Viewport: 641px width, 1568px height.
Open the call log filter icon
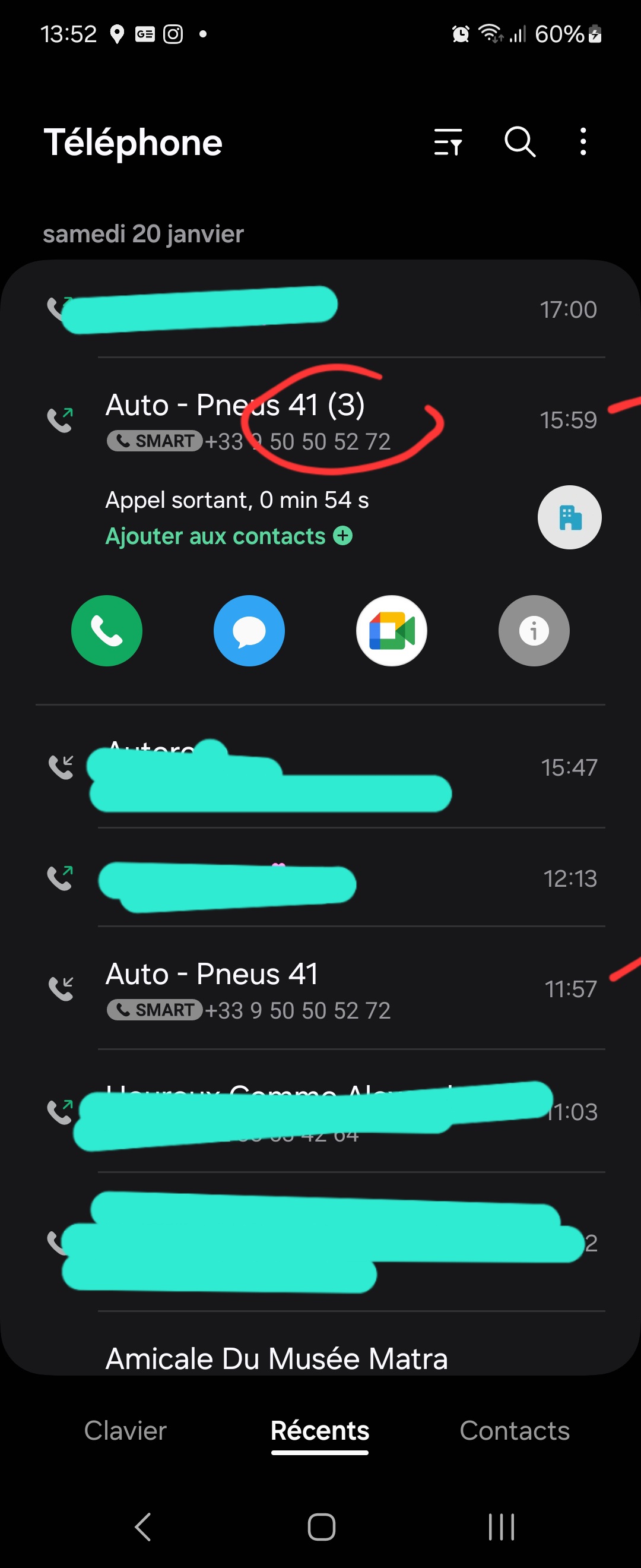click(x=448, y=143)
